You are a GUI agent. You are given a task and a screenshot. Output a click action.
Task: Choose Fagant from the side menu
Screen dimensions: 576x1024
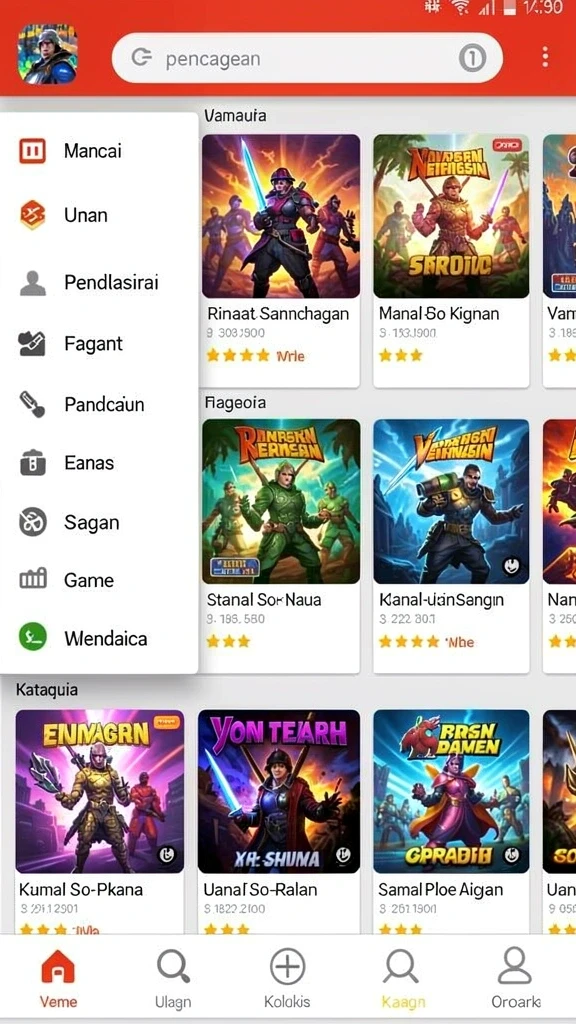click(99, 344)
